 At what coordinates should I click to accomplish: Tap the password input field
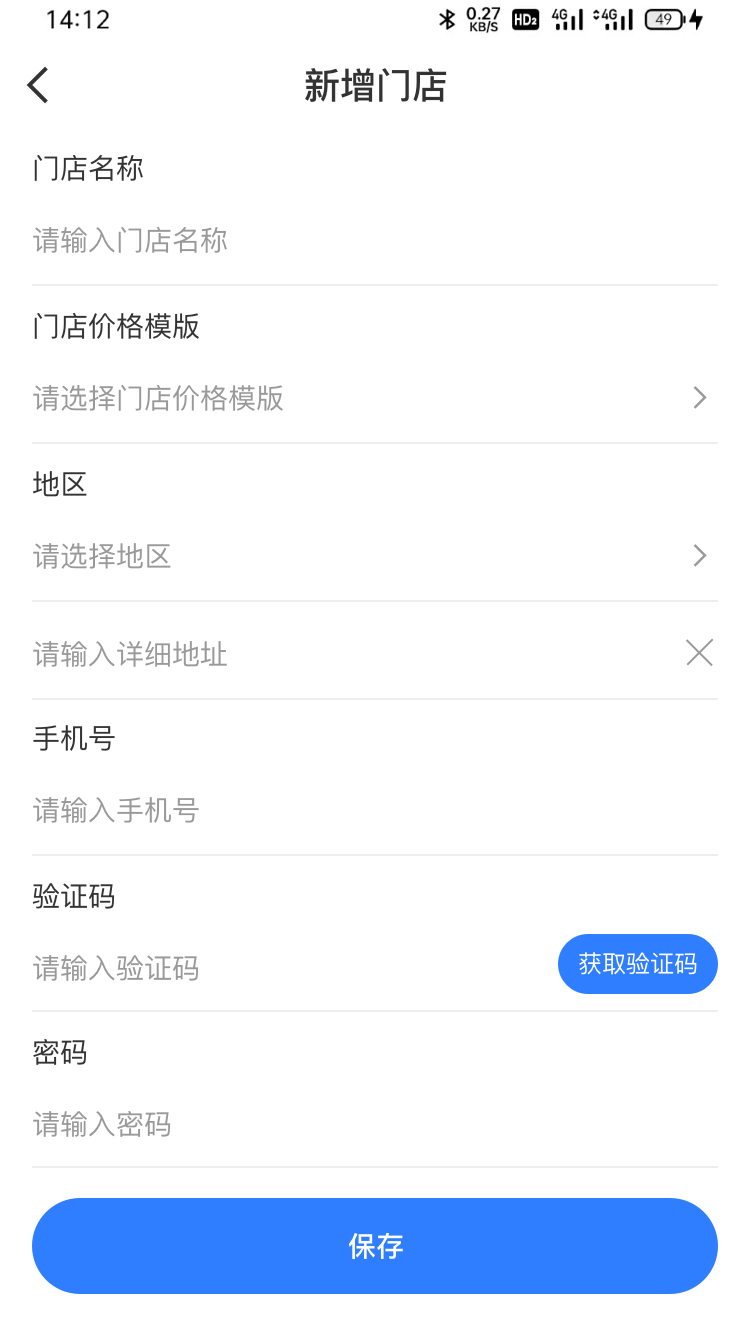tap(375, 1125)
